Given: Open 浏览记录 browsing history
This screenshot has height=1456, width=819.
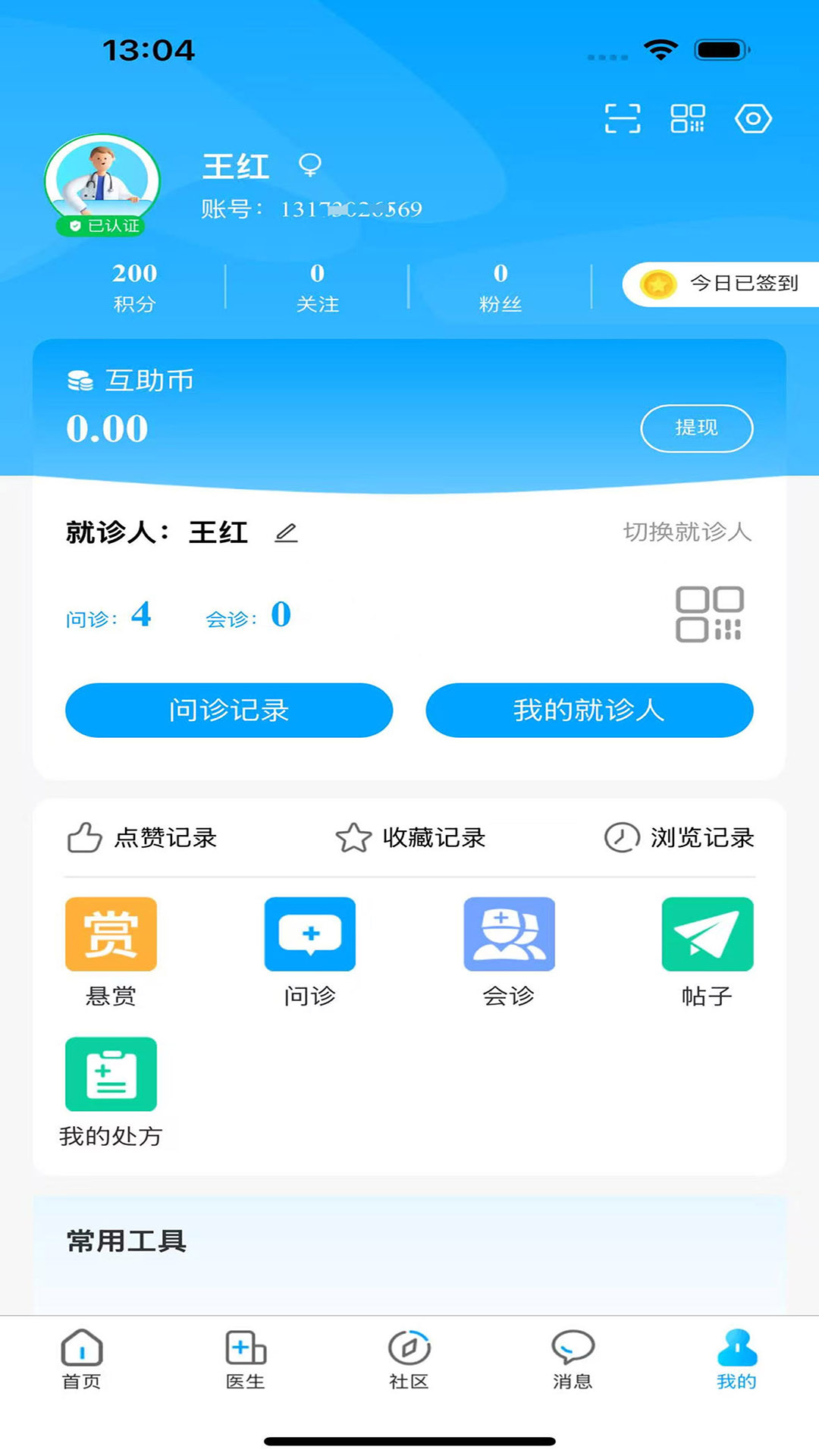Looking at the screenshot, I should tap(680, 839).
